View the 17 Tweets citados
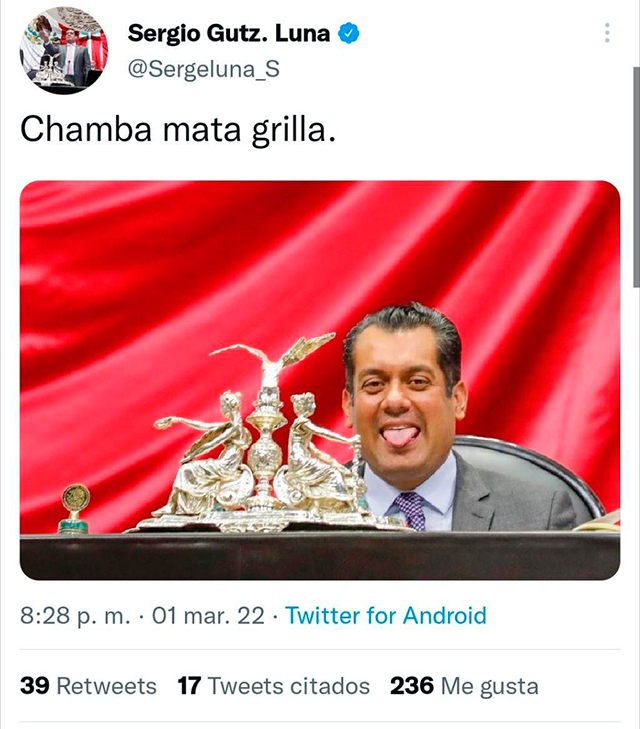This screenshot has height=729, width=640. coord(273,686)
